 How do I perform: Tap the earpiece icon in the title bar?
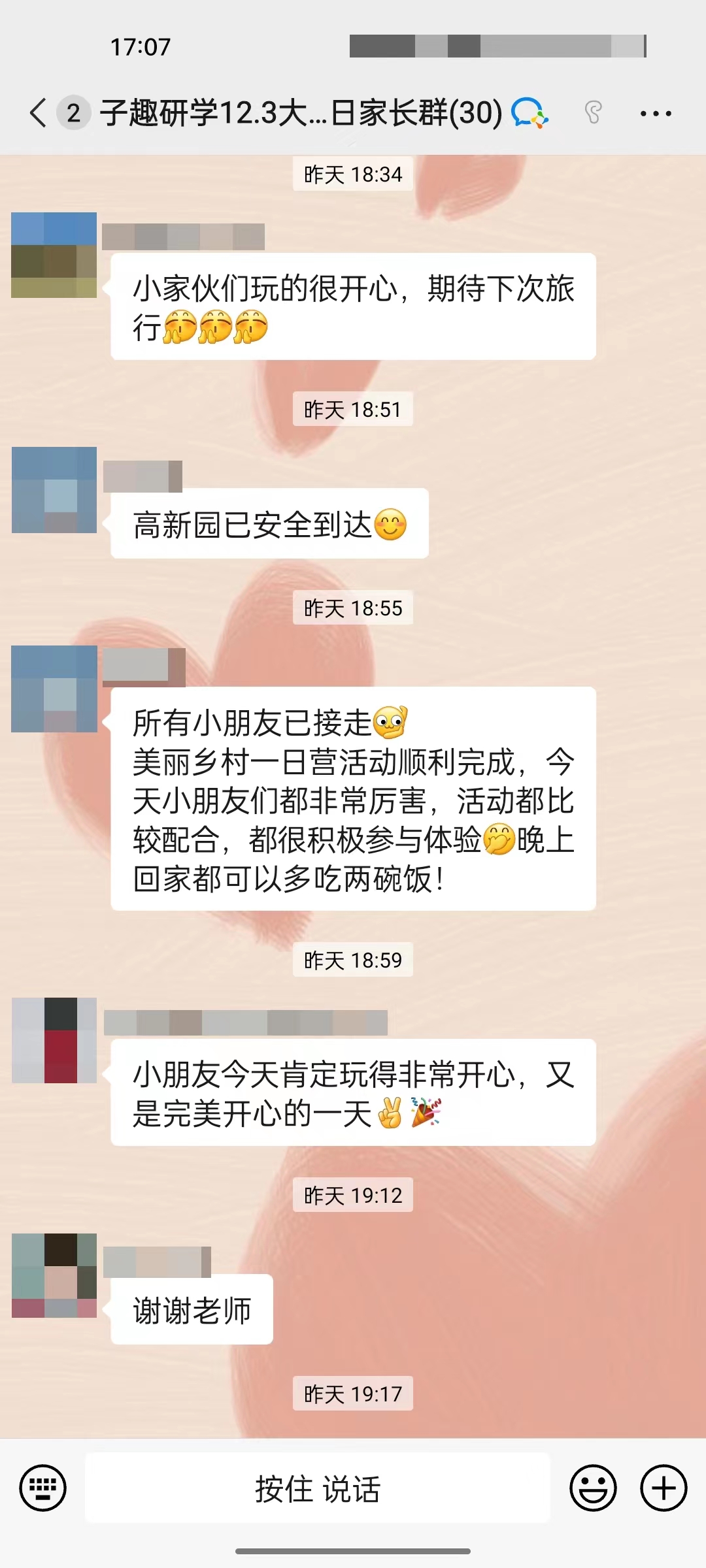point(592,112)
